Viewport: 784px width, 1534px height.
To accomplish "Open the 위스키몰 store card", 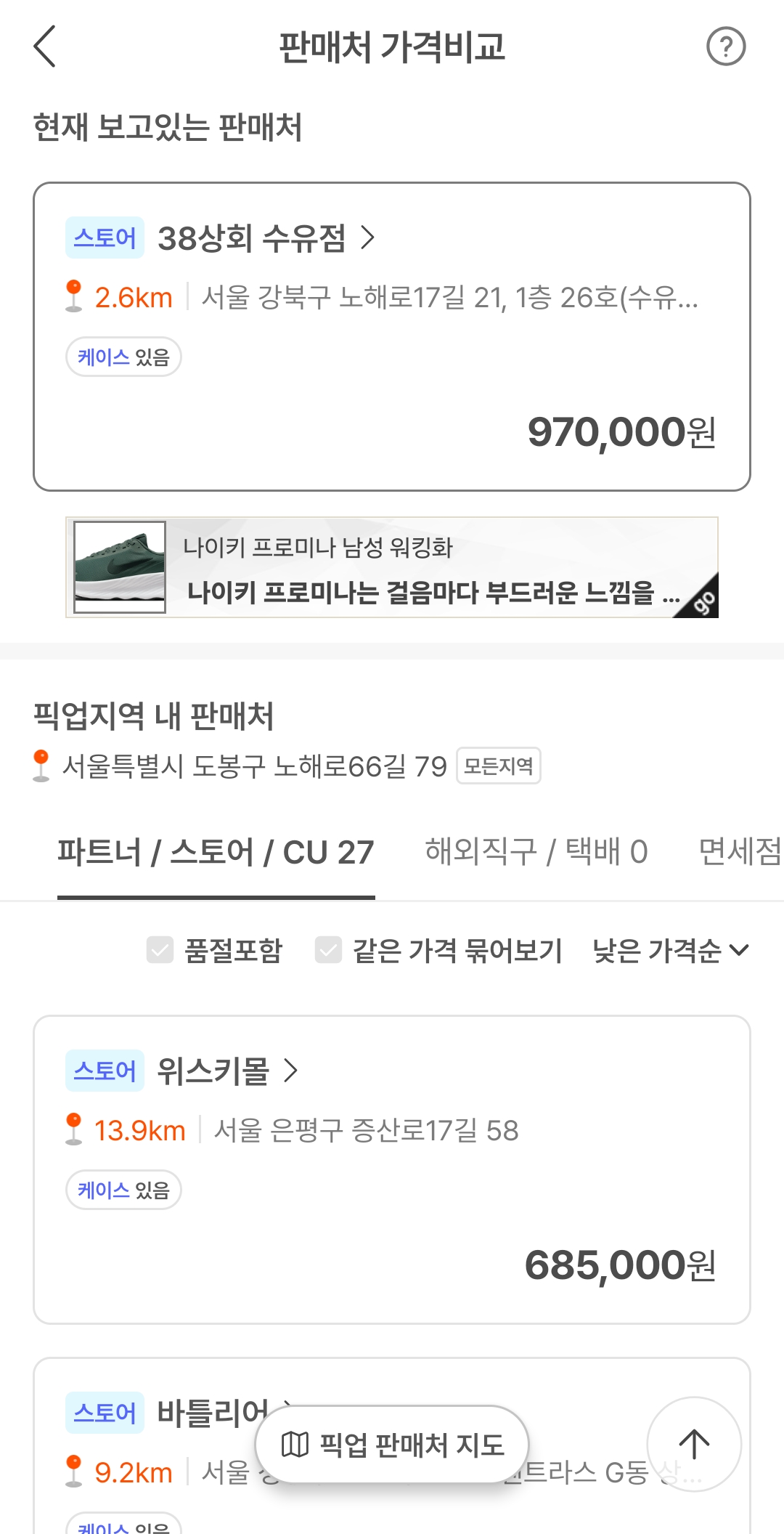I will tap(392, 1169).
